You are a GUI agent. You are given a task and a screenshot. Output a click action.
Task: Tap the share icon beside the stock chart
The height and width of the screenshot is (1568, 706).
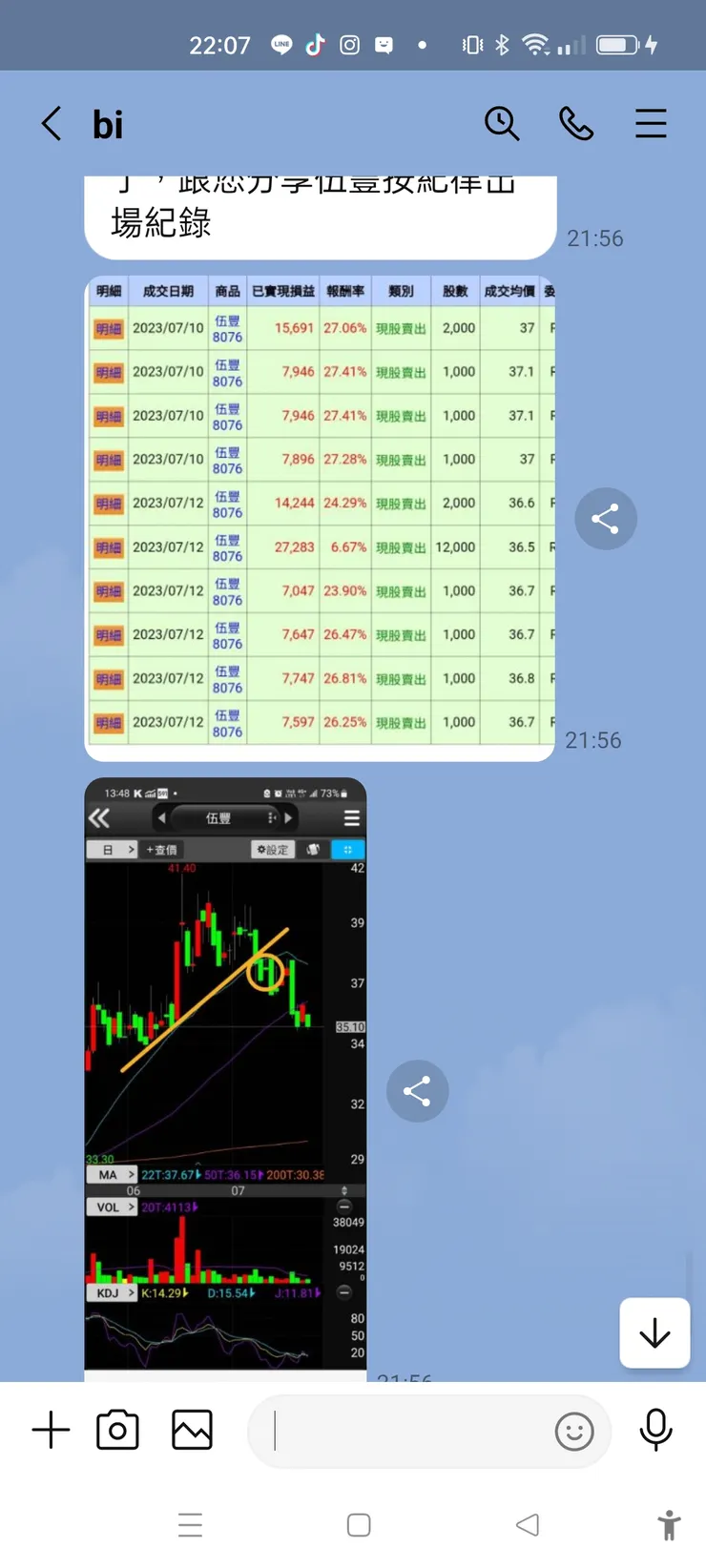(417, 1090)
